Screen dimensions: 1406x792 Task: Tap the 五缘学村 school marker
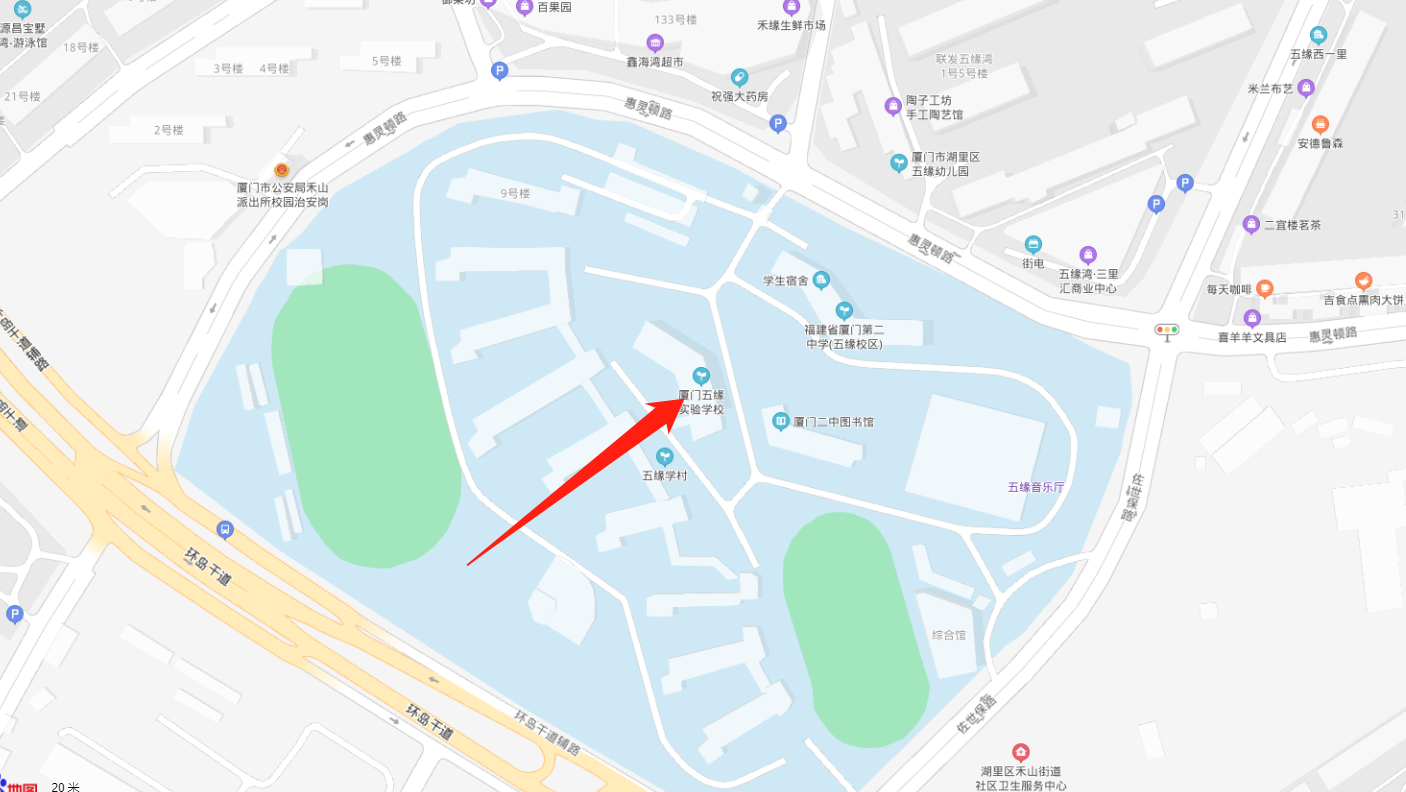[664, 457]
